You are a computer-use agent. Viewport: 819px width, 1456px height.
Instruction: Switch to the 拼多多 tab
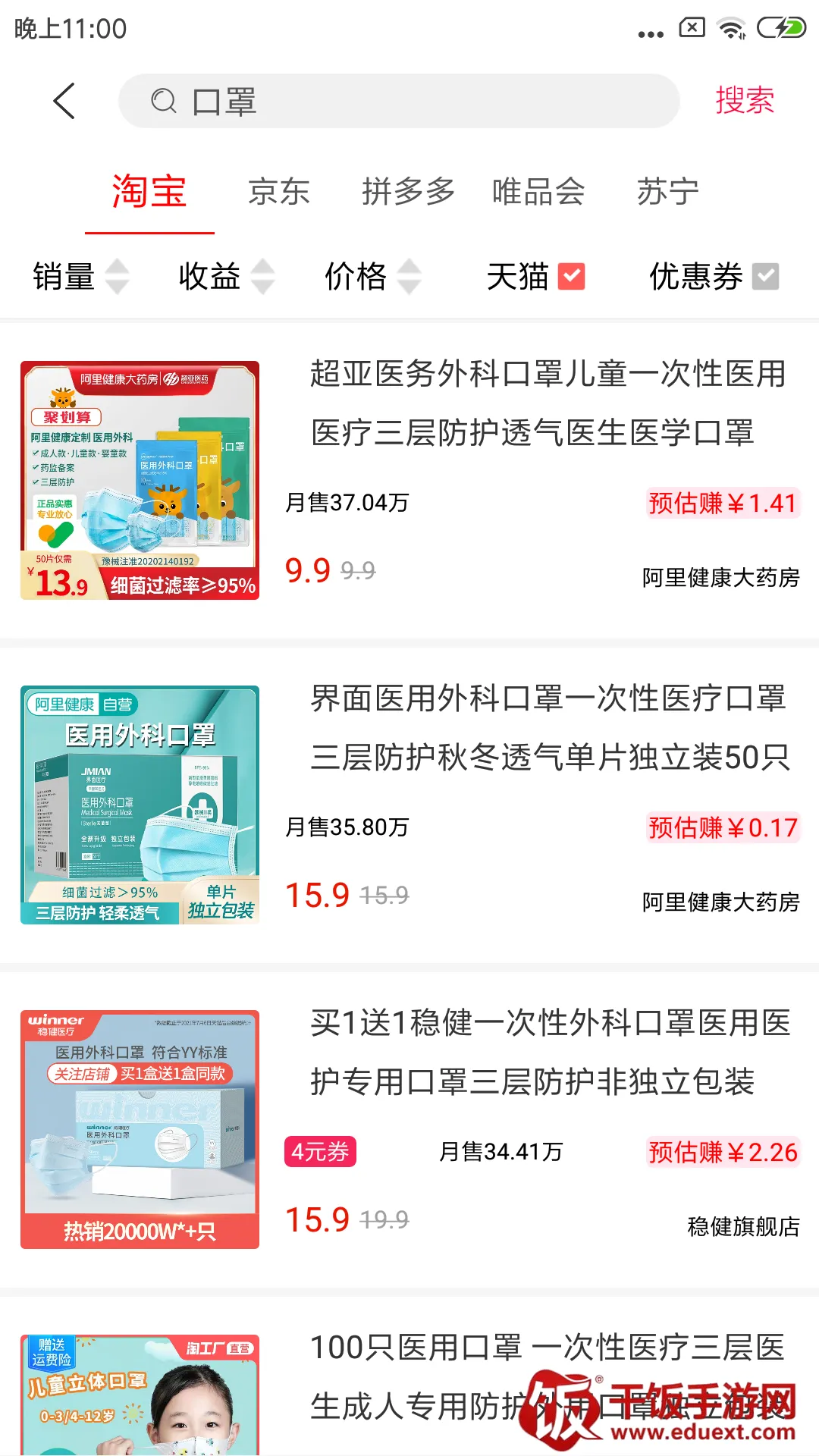408,192
